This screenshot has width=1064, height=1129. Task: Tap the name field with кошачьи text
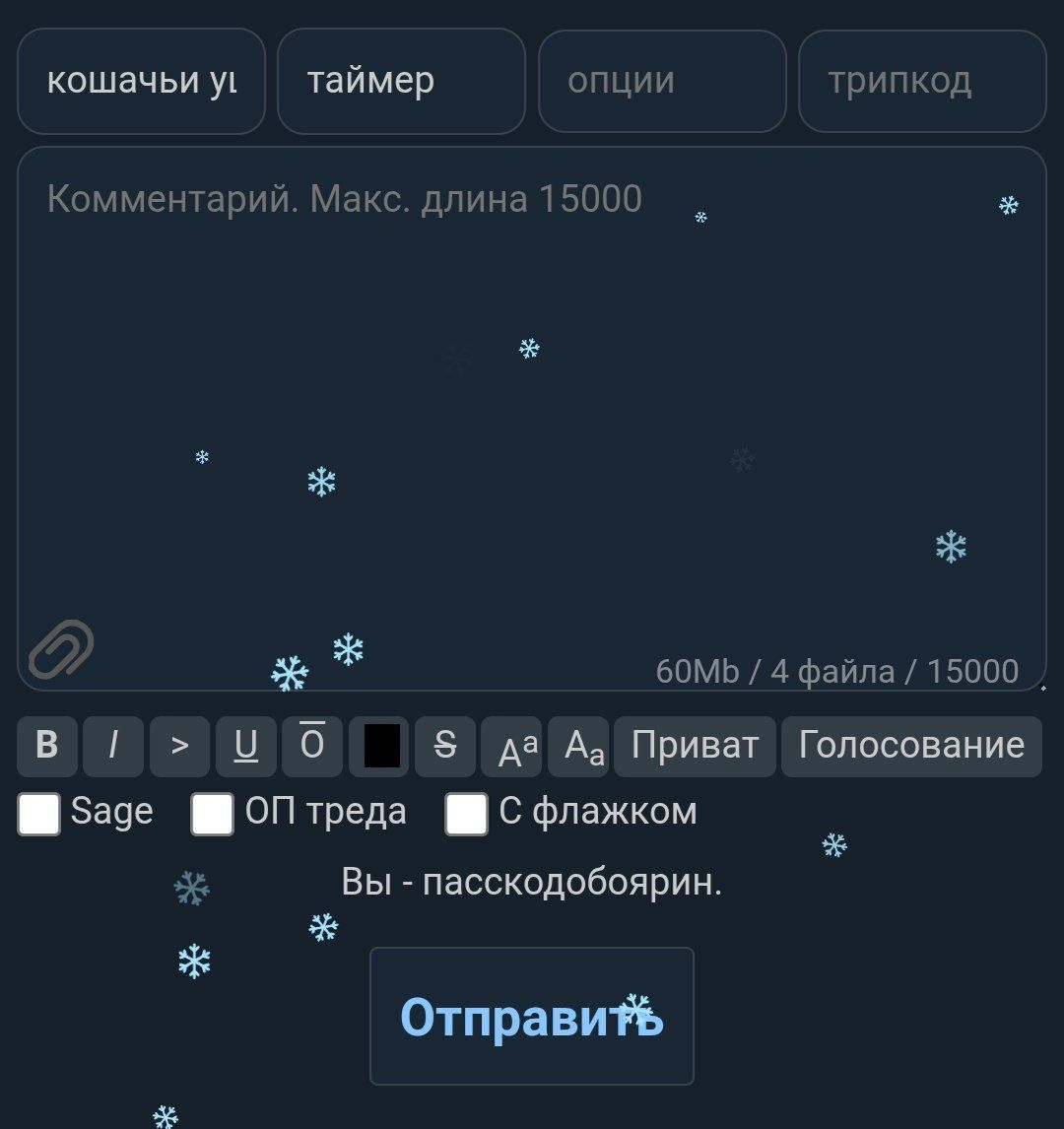(x=141, y=81)
